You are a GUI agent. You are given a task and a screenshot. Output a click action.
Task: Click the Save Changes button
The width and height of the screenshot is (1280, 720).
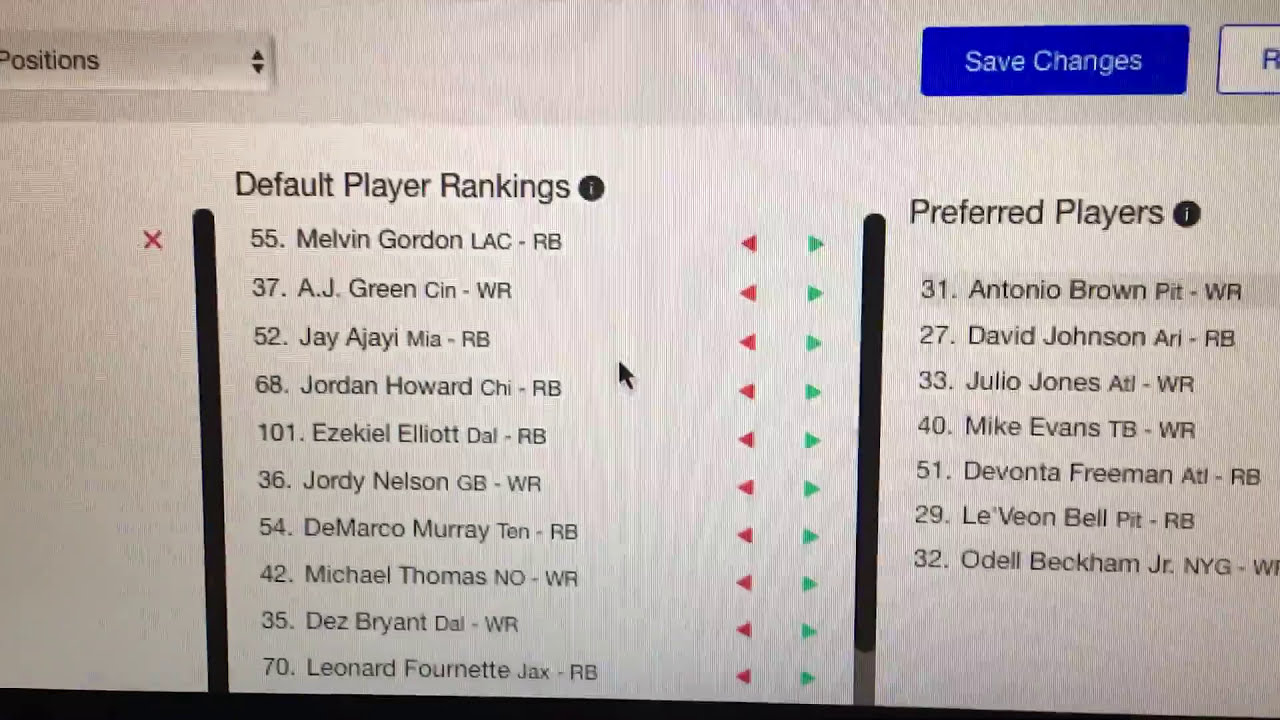(1053, 61)
